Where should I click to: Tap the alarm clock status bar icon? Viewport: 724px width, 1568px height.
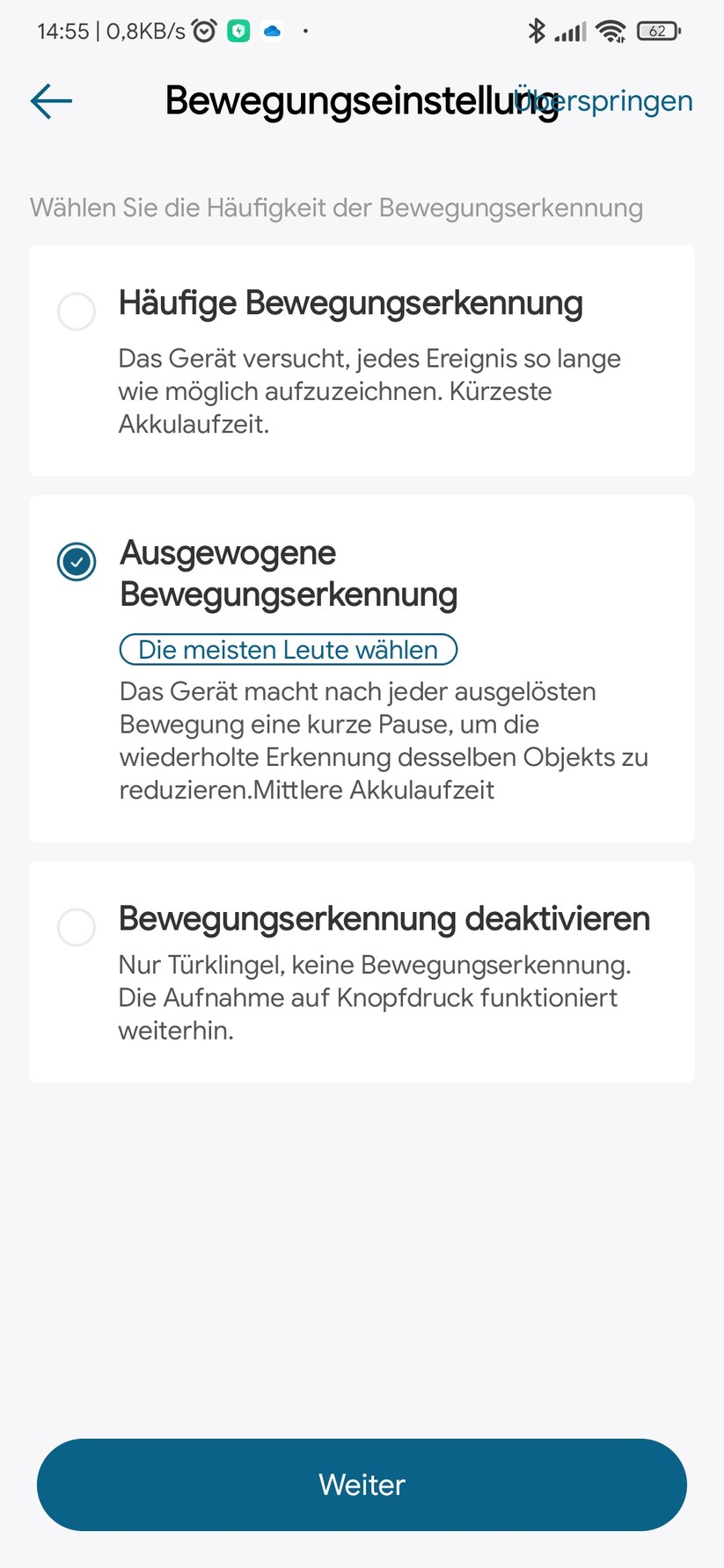click(x=204, y=30)
